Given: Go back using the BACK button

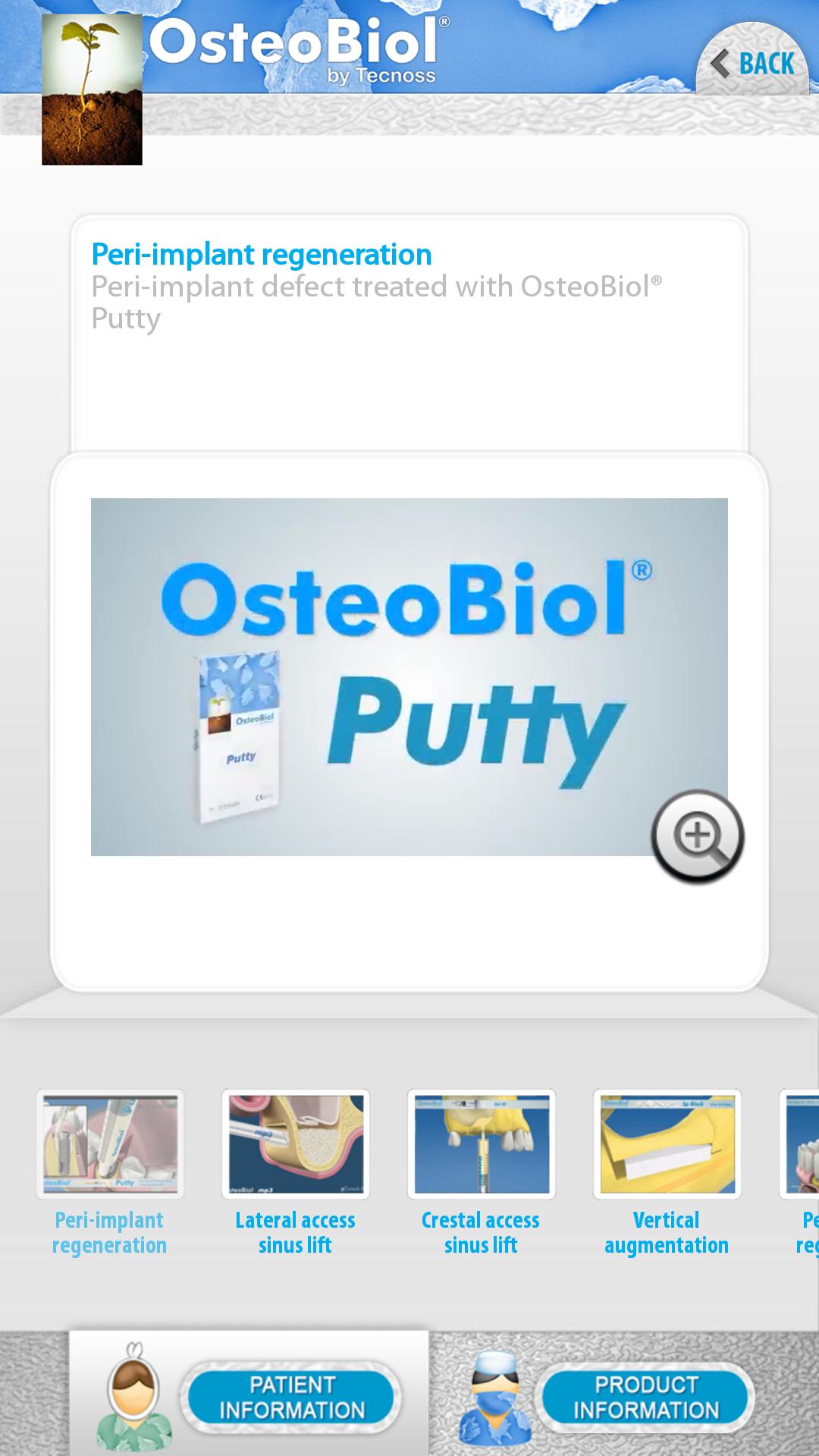Looking at the screenshot, I should pos(753,63).
